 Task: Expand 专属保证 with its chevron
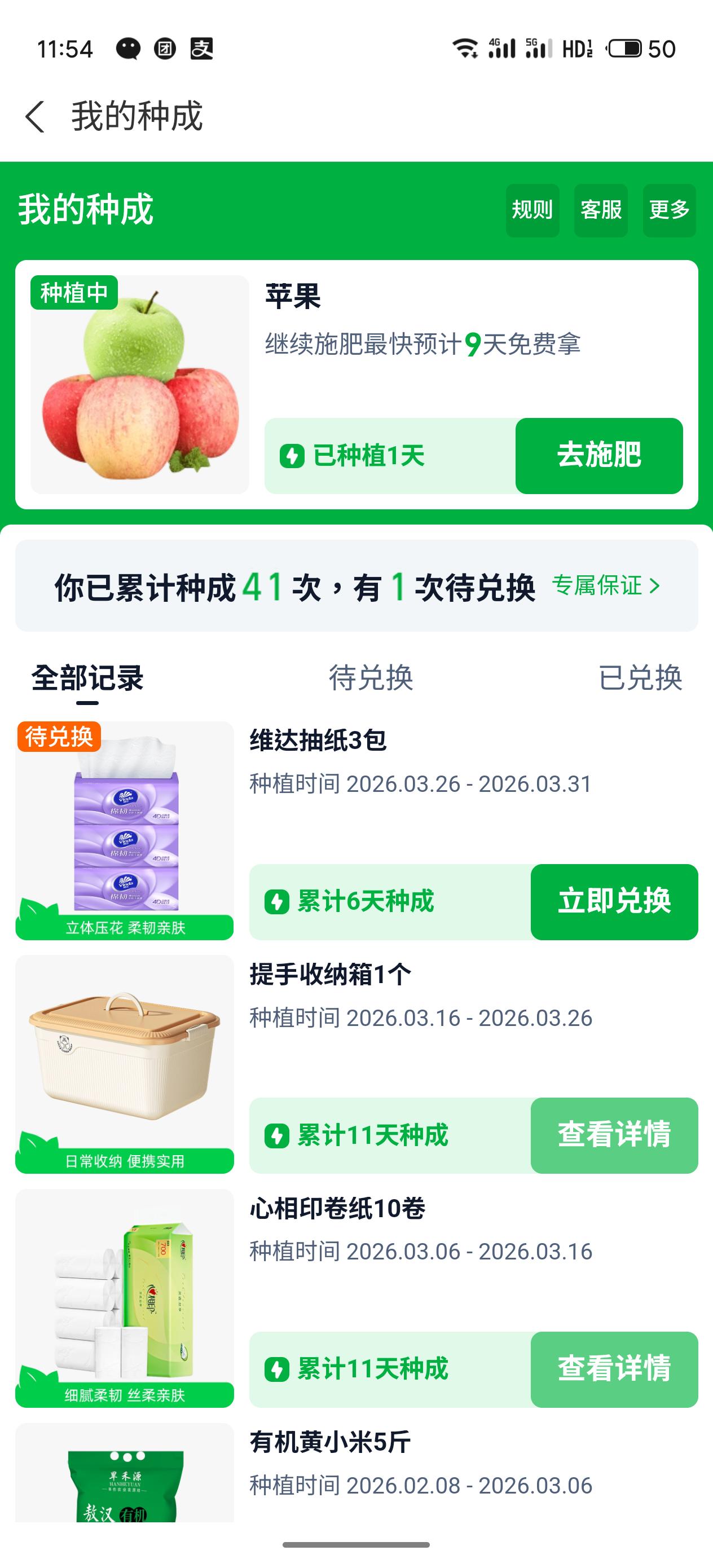coord(605,586)
